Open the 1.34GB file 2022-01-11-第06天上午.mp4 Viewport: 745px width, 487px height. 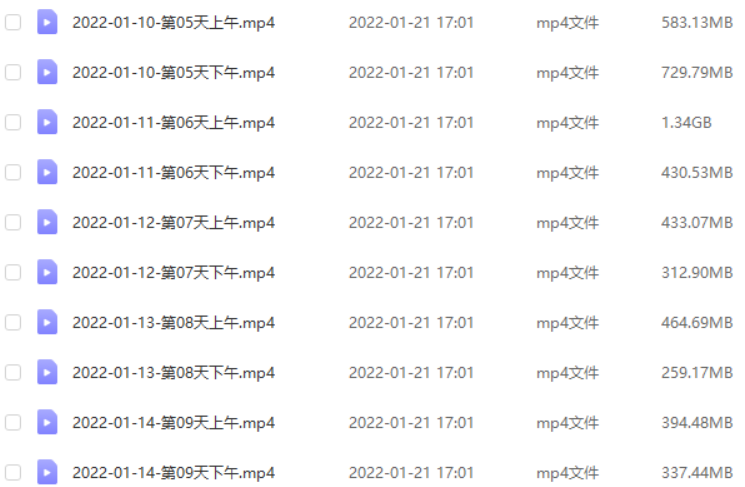tap(173, 122)
